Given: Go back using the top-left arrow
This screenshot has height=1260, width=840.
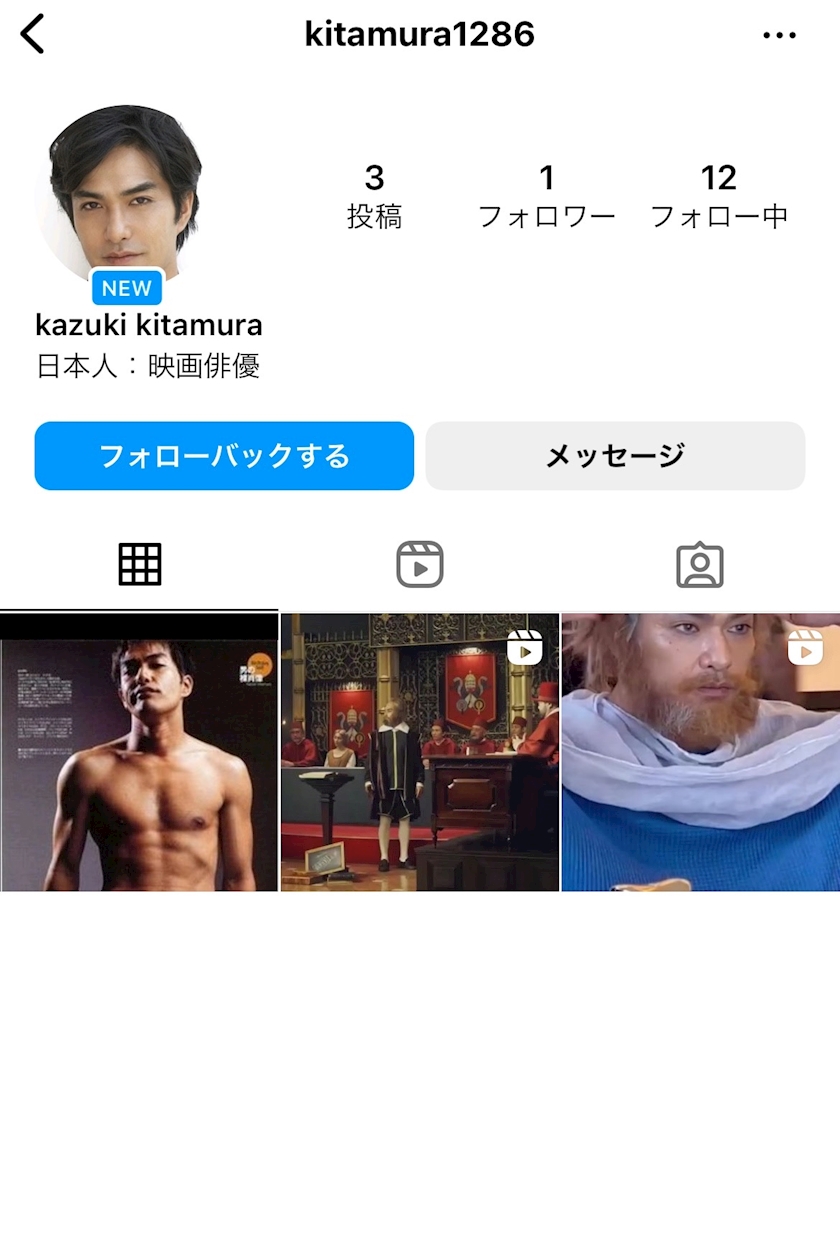Looking at the screenshot, I should (33, 35).
